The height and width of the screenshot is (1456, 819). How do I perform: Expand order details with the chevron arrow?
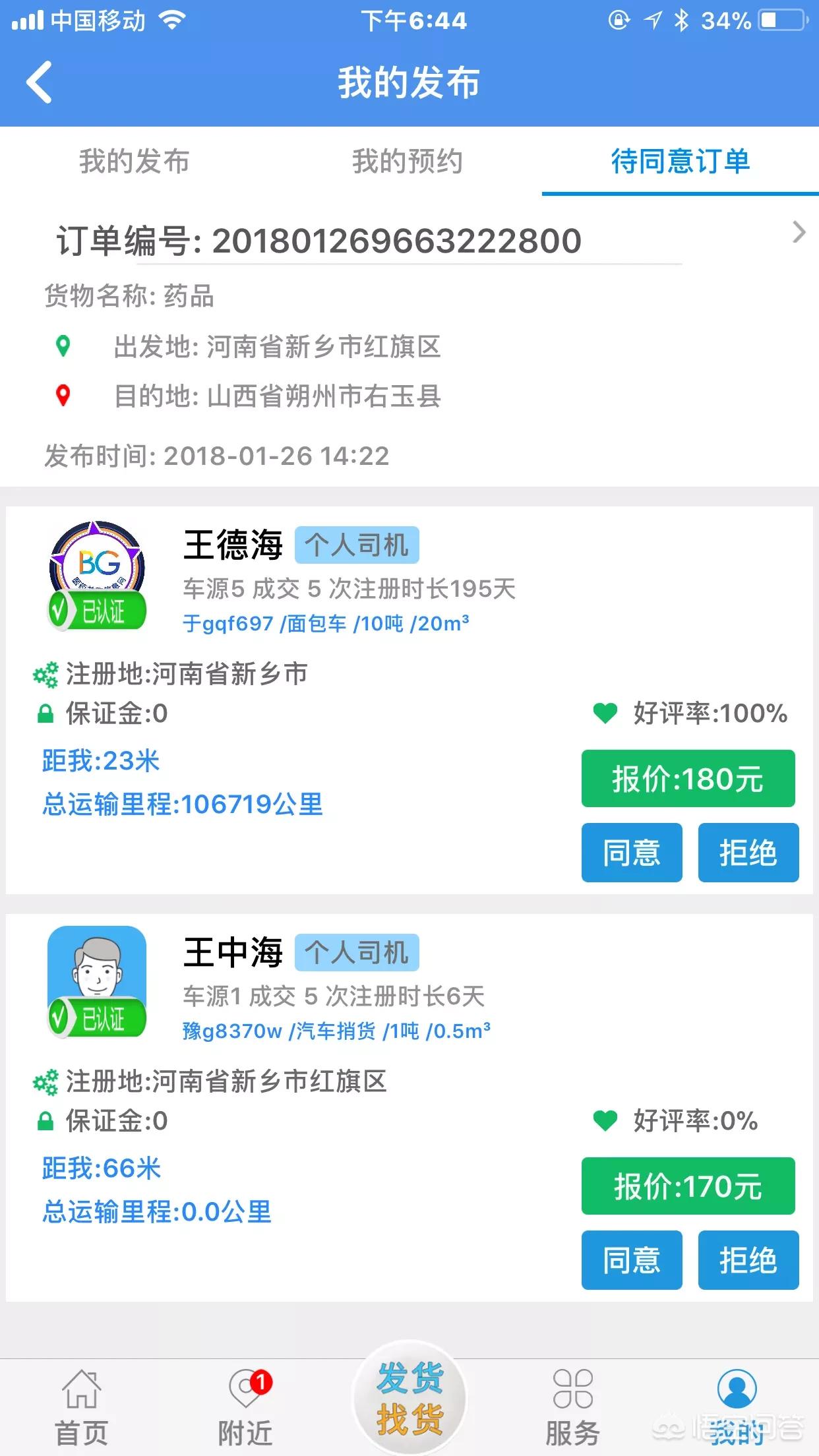coord(799,232)
